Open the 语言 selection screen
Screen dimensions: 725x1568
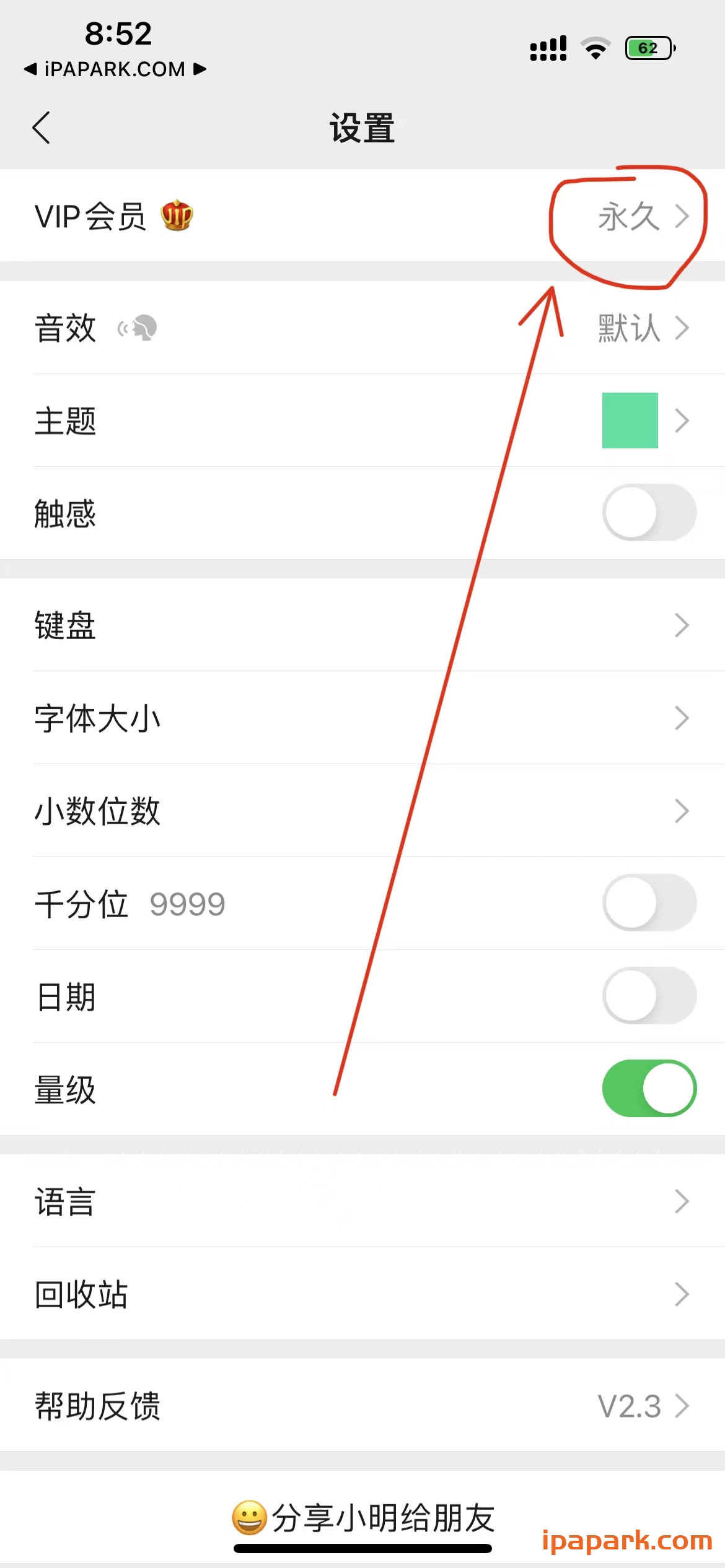[680, 1200]
